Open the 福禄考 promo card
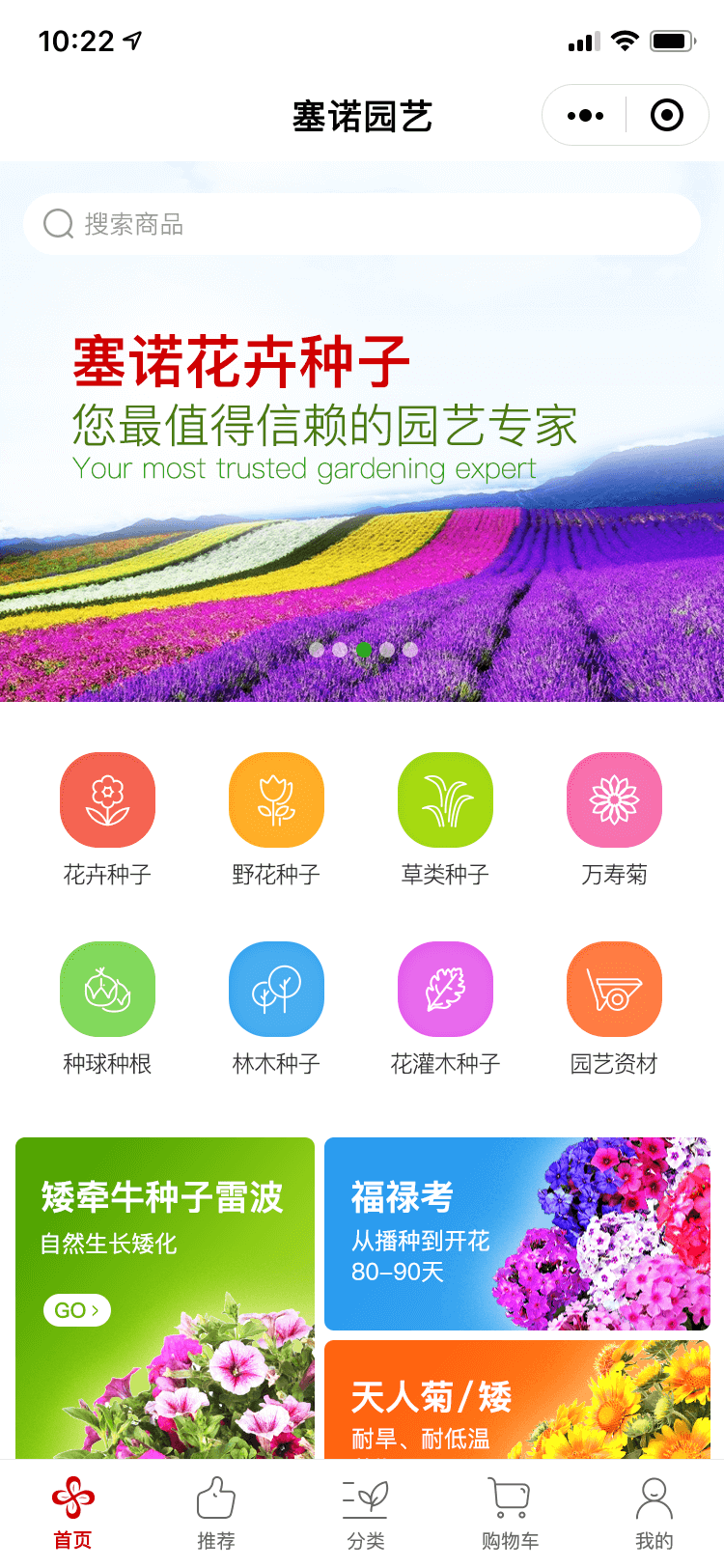Viewport: 724px width, 1568px height. pos(517,1234)
